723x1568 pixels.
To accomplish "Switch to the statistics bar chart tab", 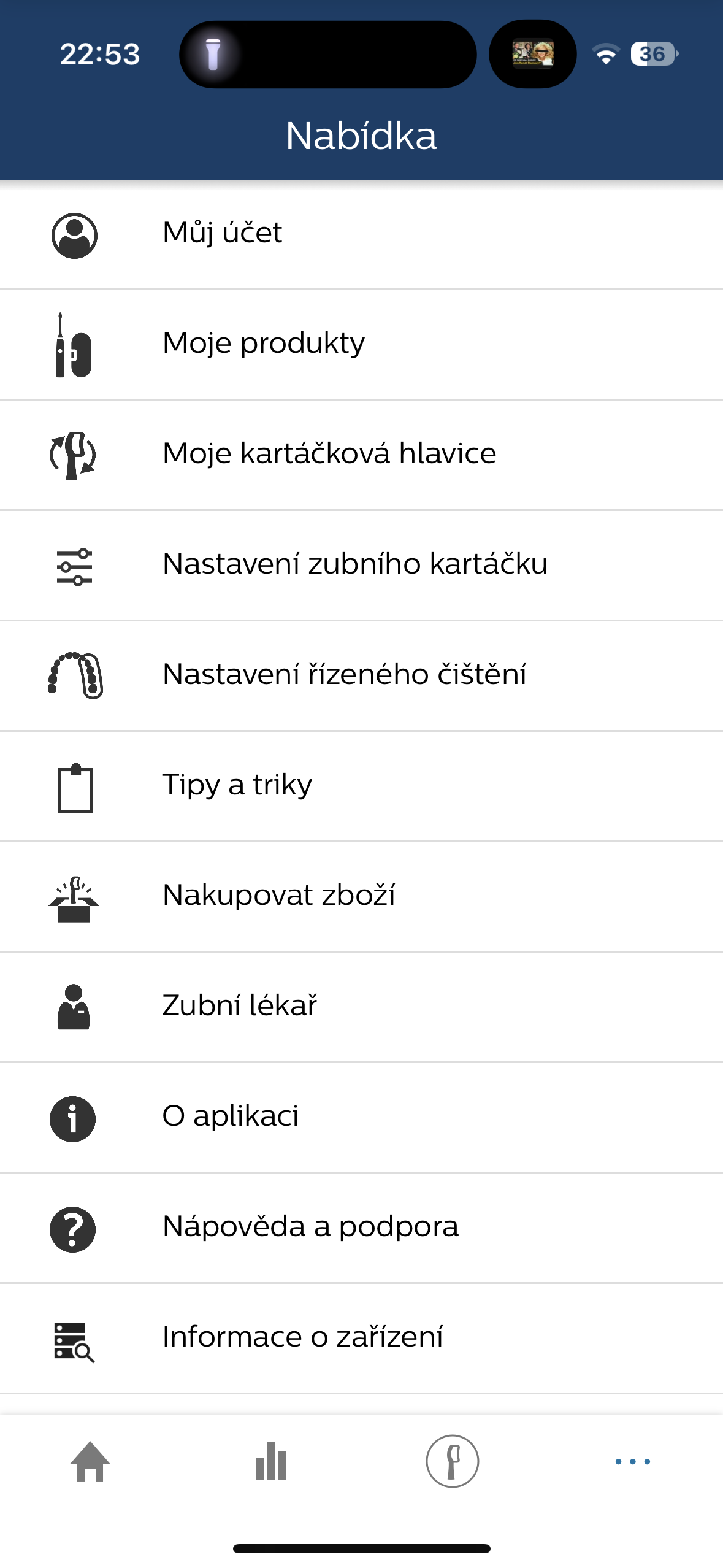I will 271,1462.
